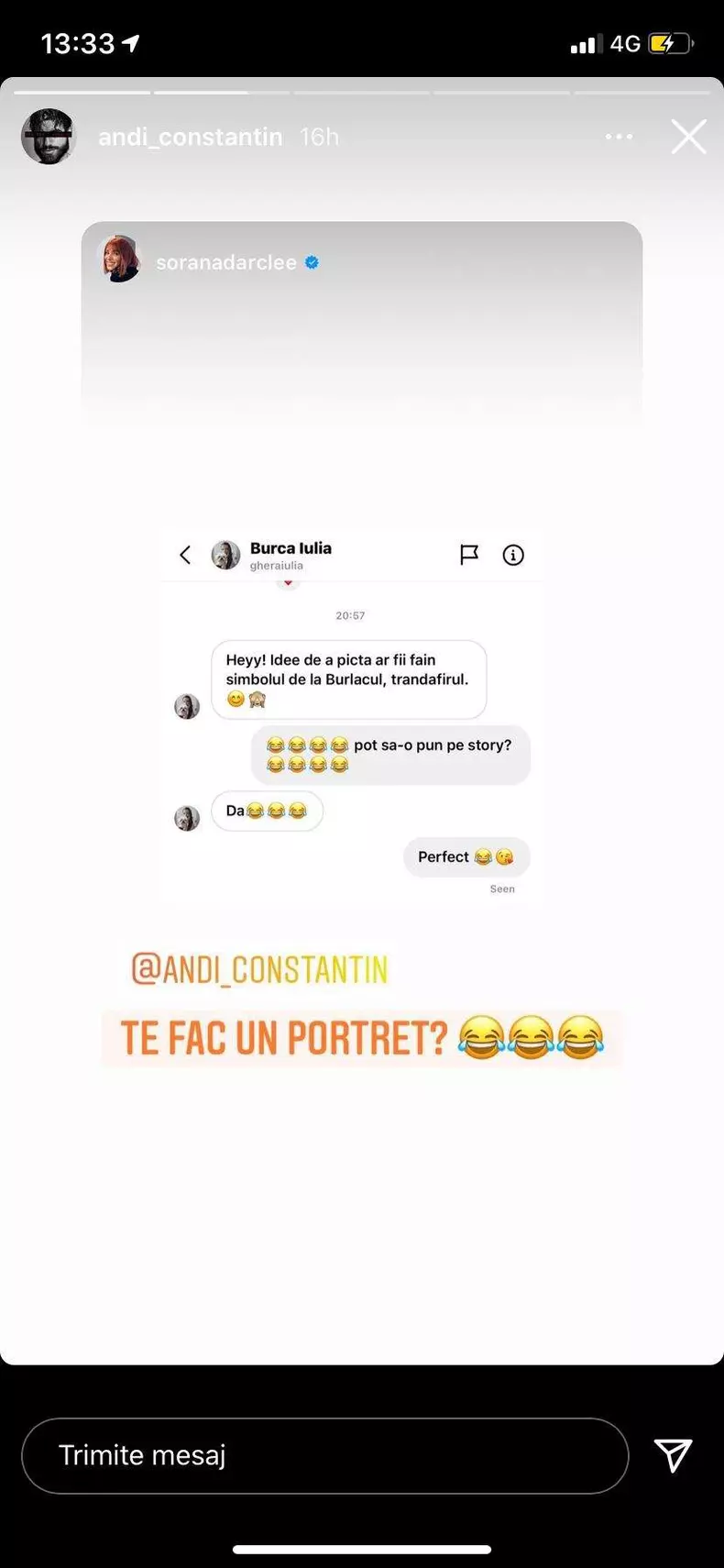Tap the @ANDI_CONSTANTIN mention sticker
The width and height of the screenshot is (724, 1568).
pos(259,970)
